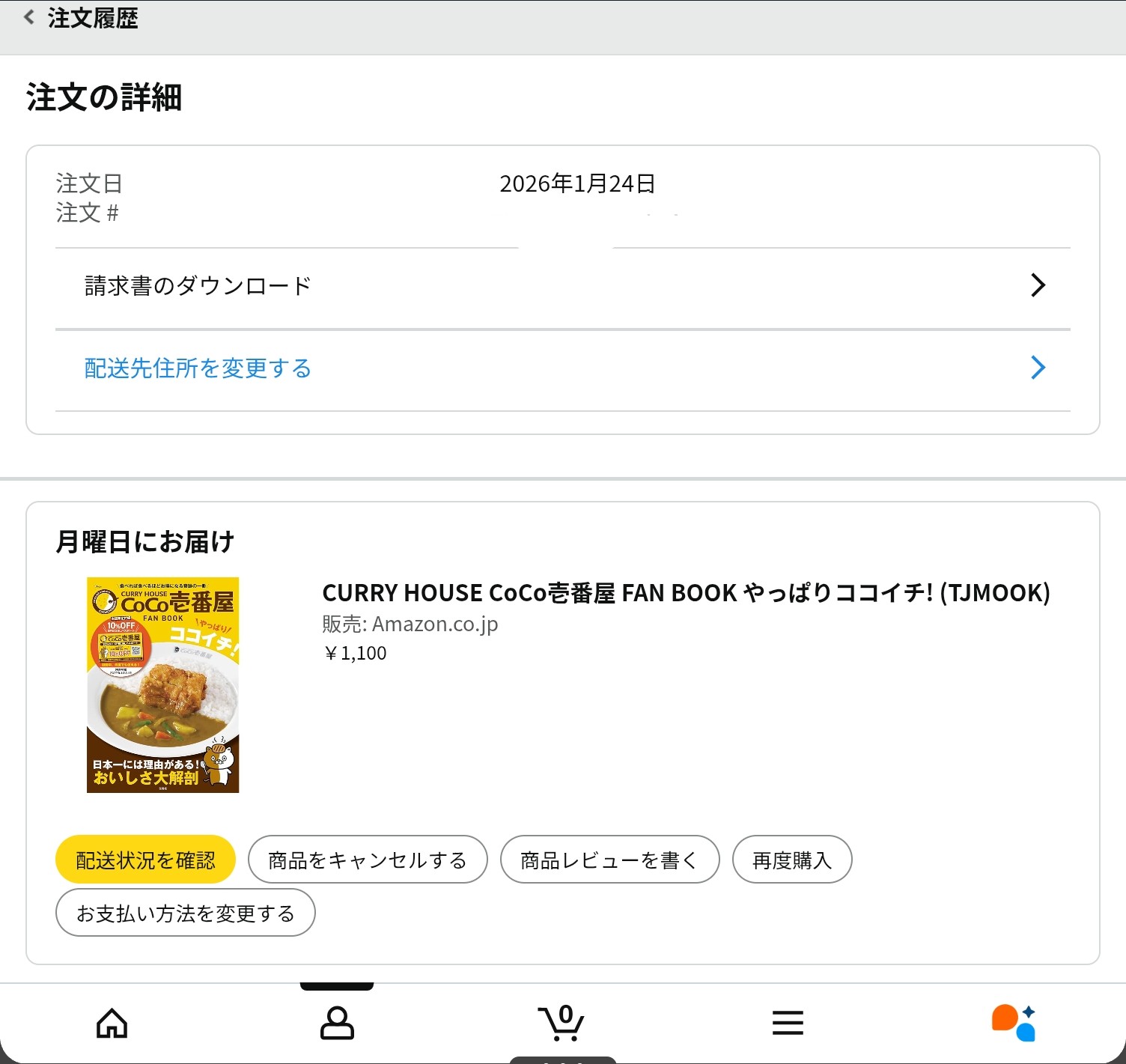Open 請求書のダウンロード row
The image size is (1126, 1064).
click(x=562, y=286)
